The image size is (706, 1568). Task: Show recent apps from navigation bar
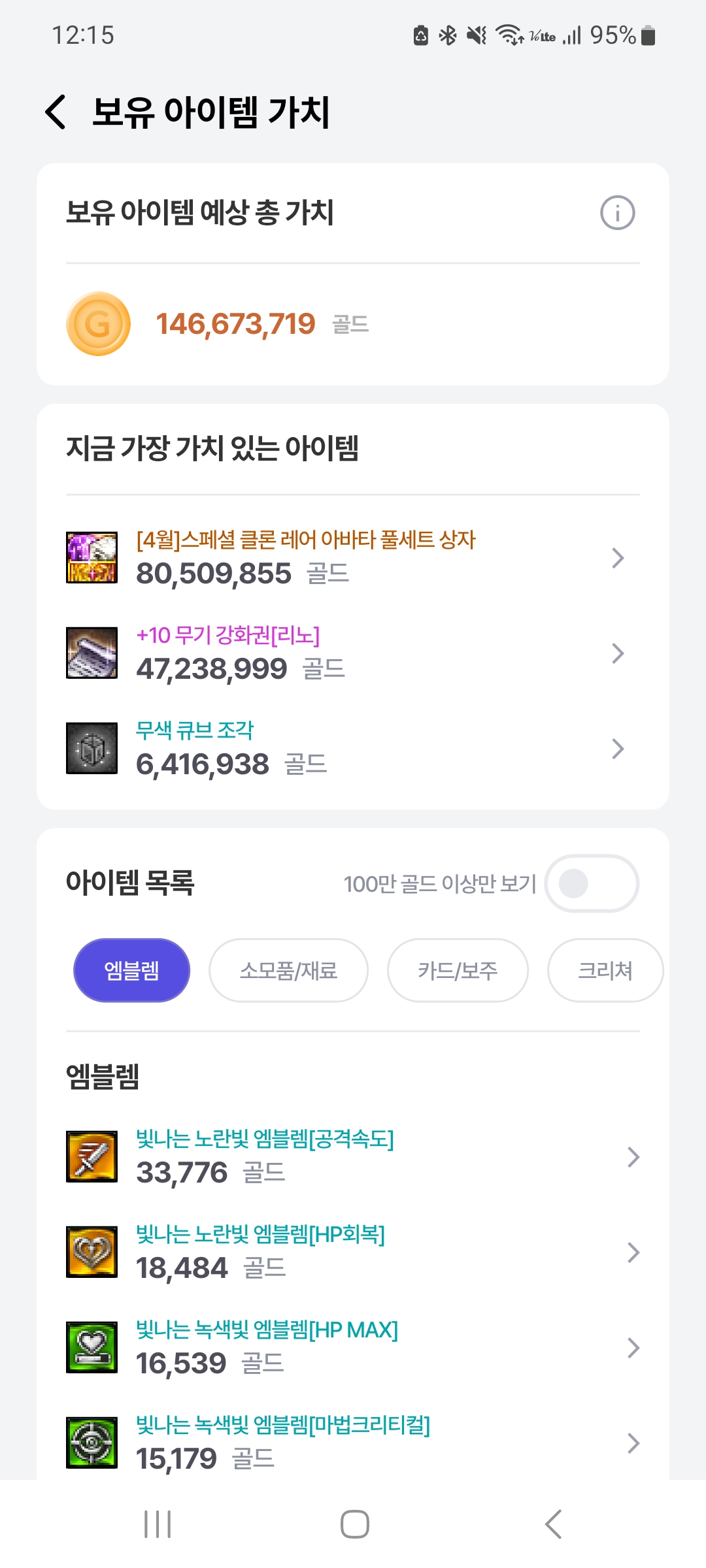[158, 1524]
